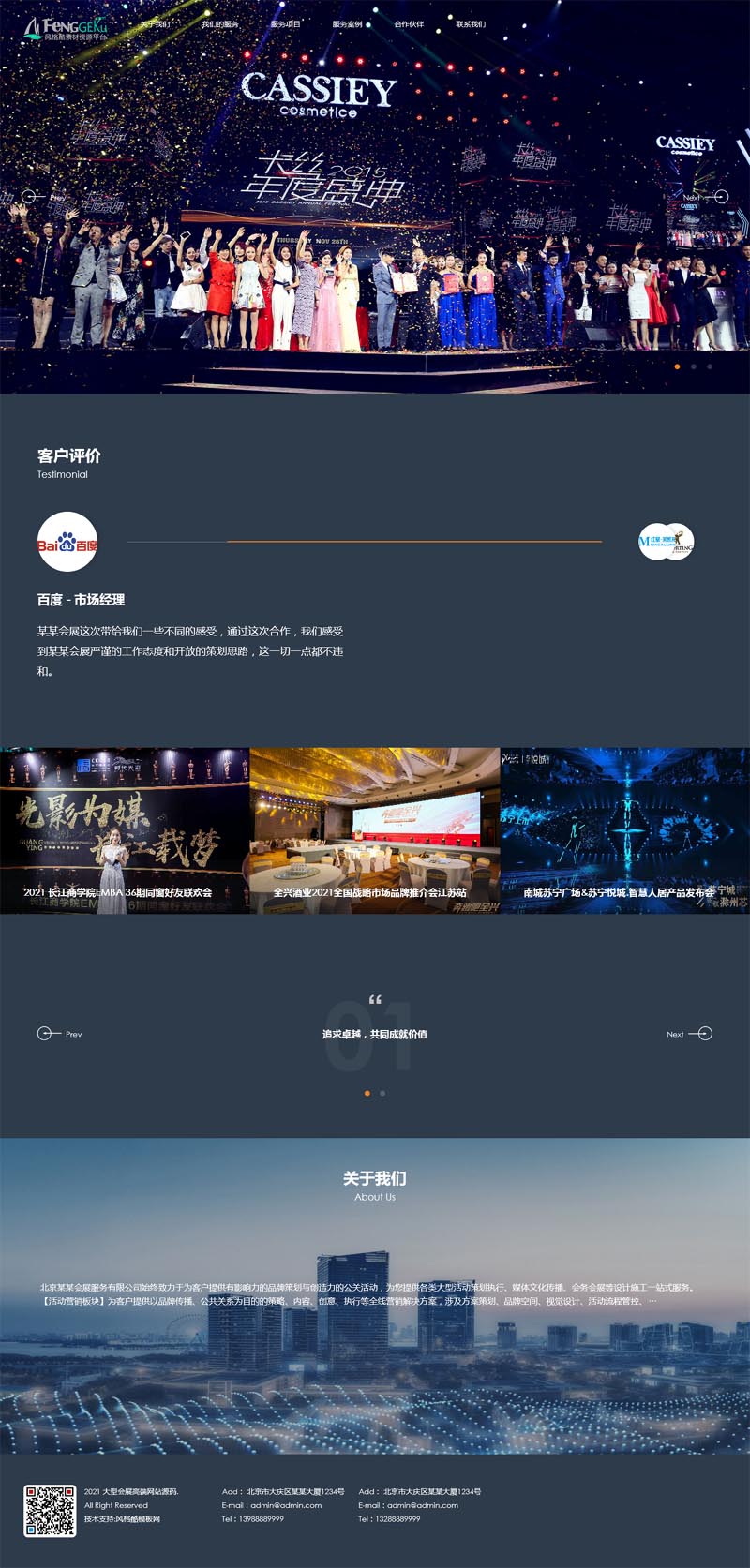Tap Prev in the slogan carousel

tap(59, 1034)
